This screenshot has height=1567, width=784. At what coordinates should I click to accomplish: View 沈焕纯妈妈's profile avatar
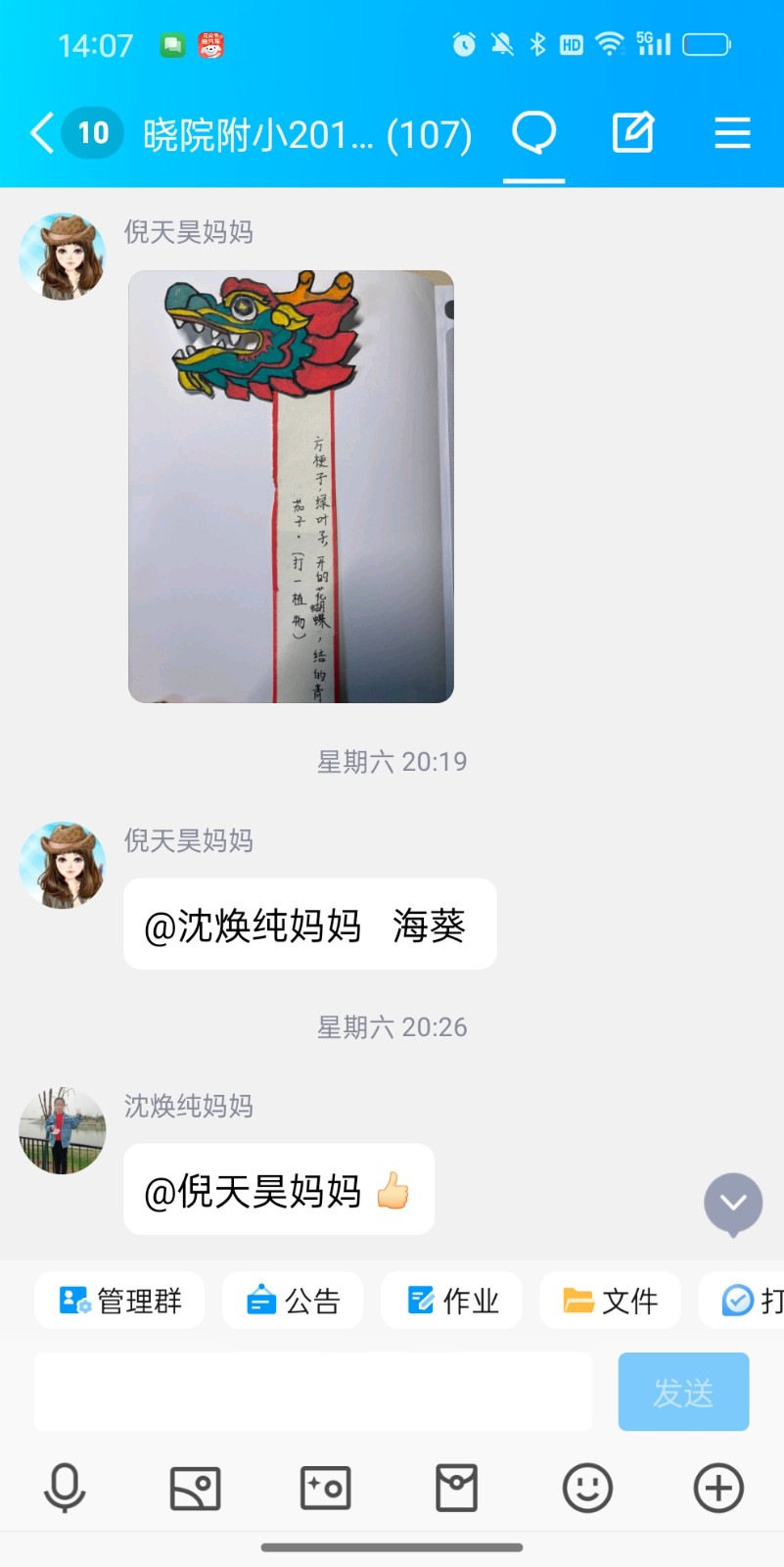63,1130
